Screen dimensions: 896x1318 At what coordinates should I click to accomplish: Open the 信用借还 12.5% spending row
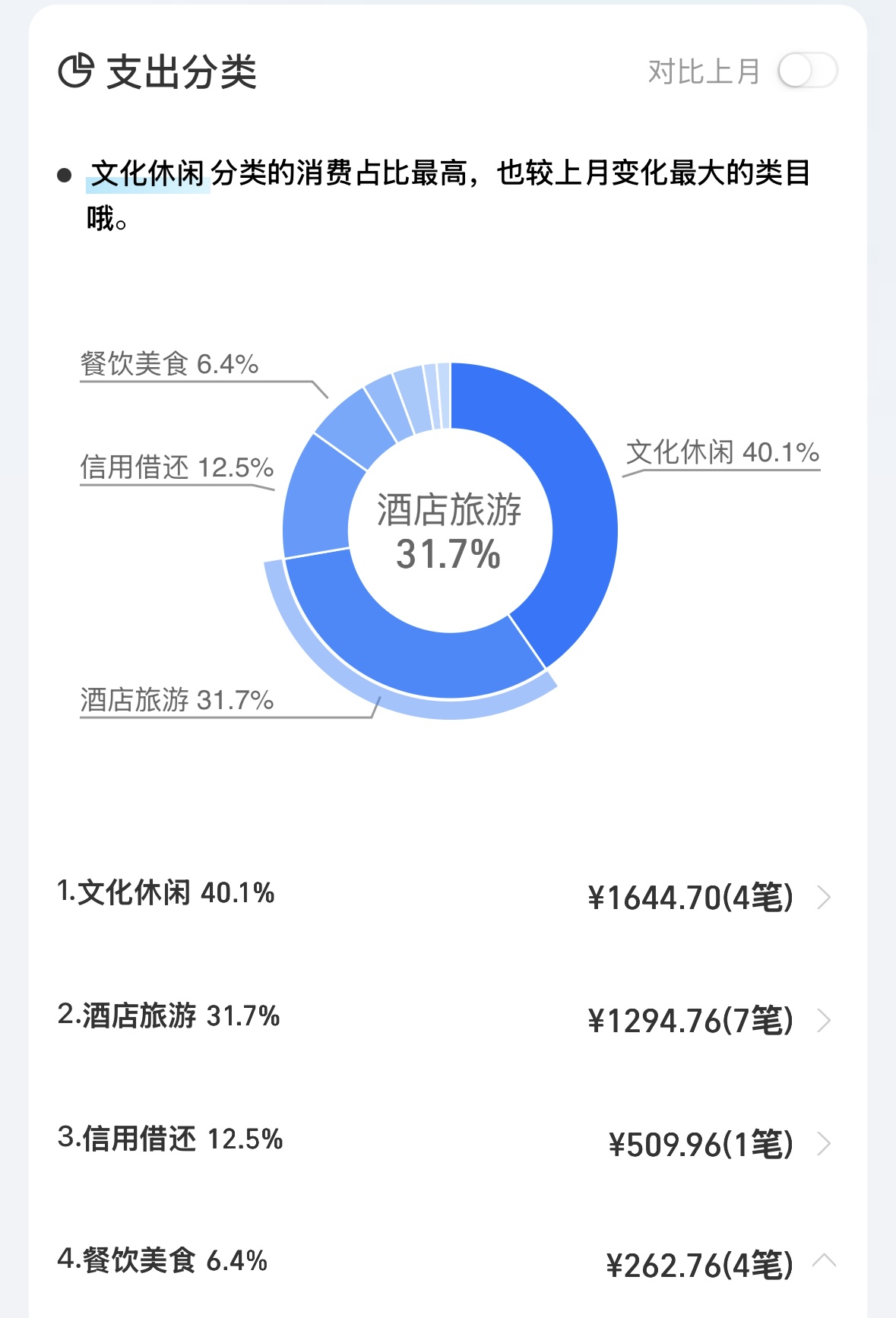point(447,1142)
